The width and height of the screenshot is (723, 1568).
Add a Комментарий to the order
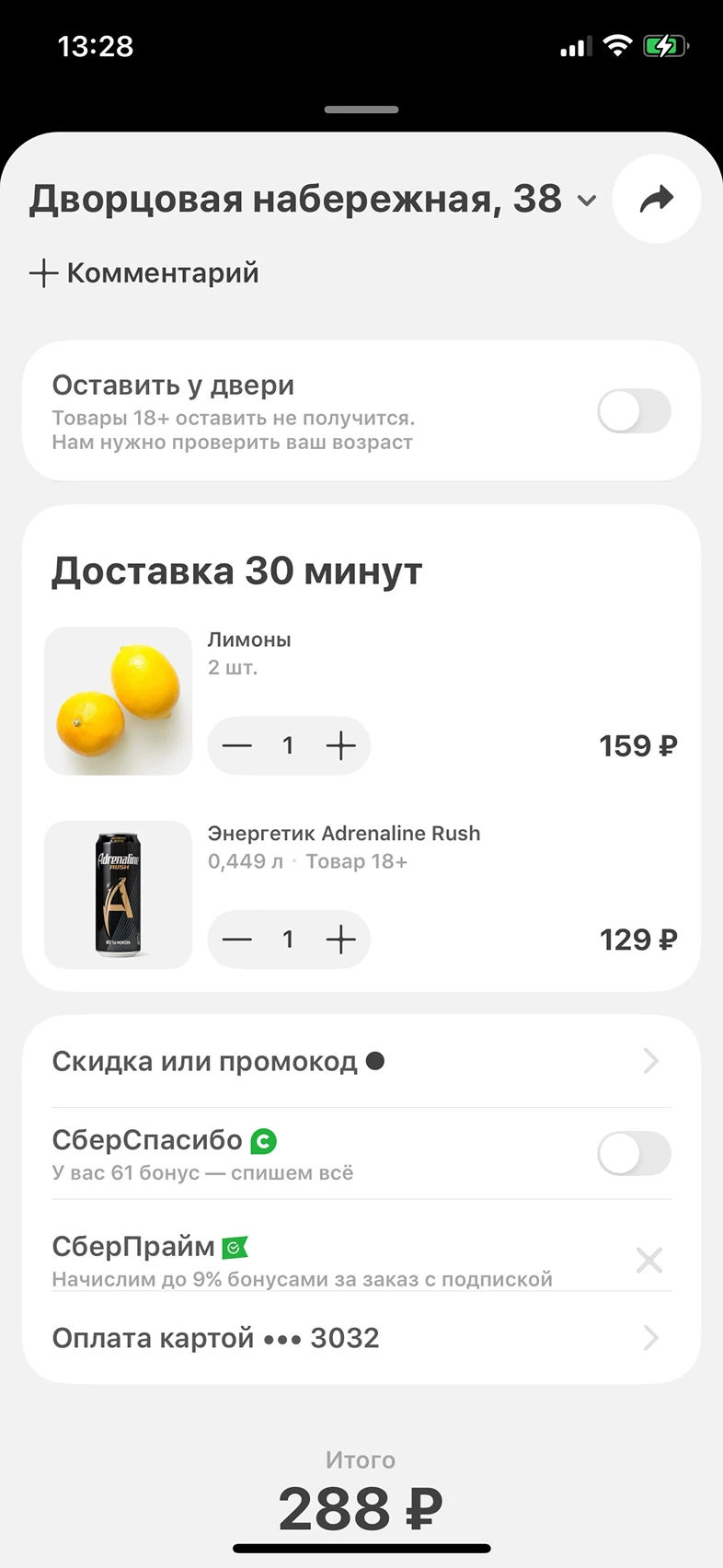(x=144, y=273)
